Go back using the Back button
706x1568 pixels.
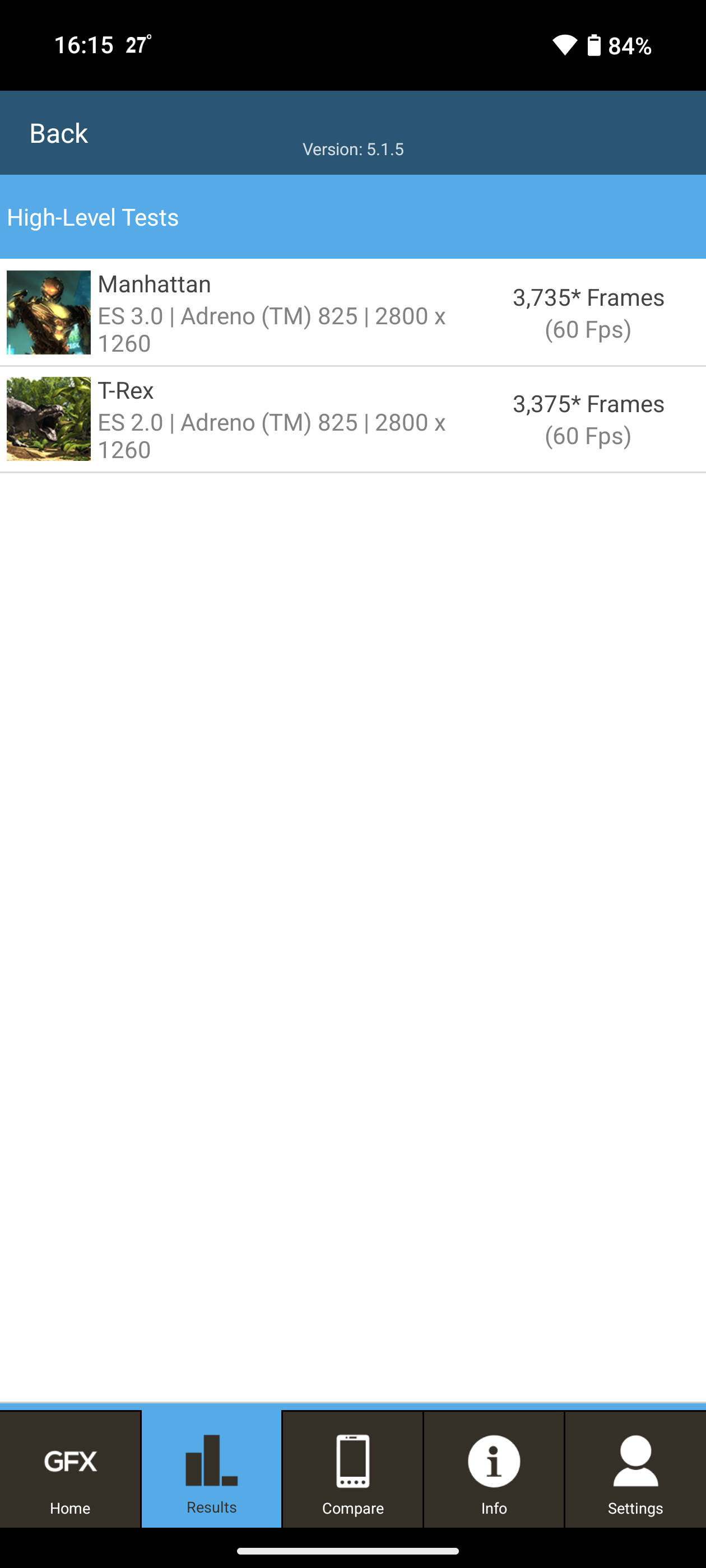tap(58, 133)
